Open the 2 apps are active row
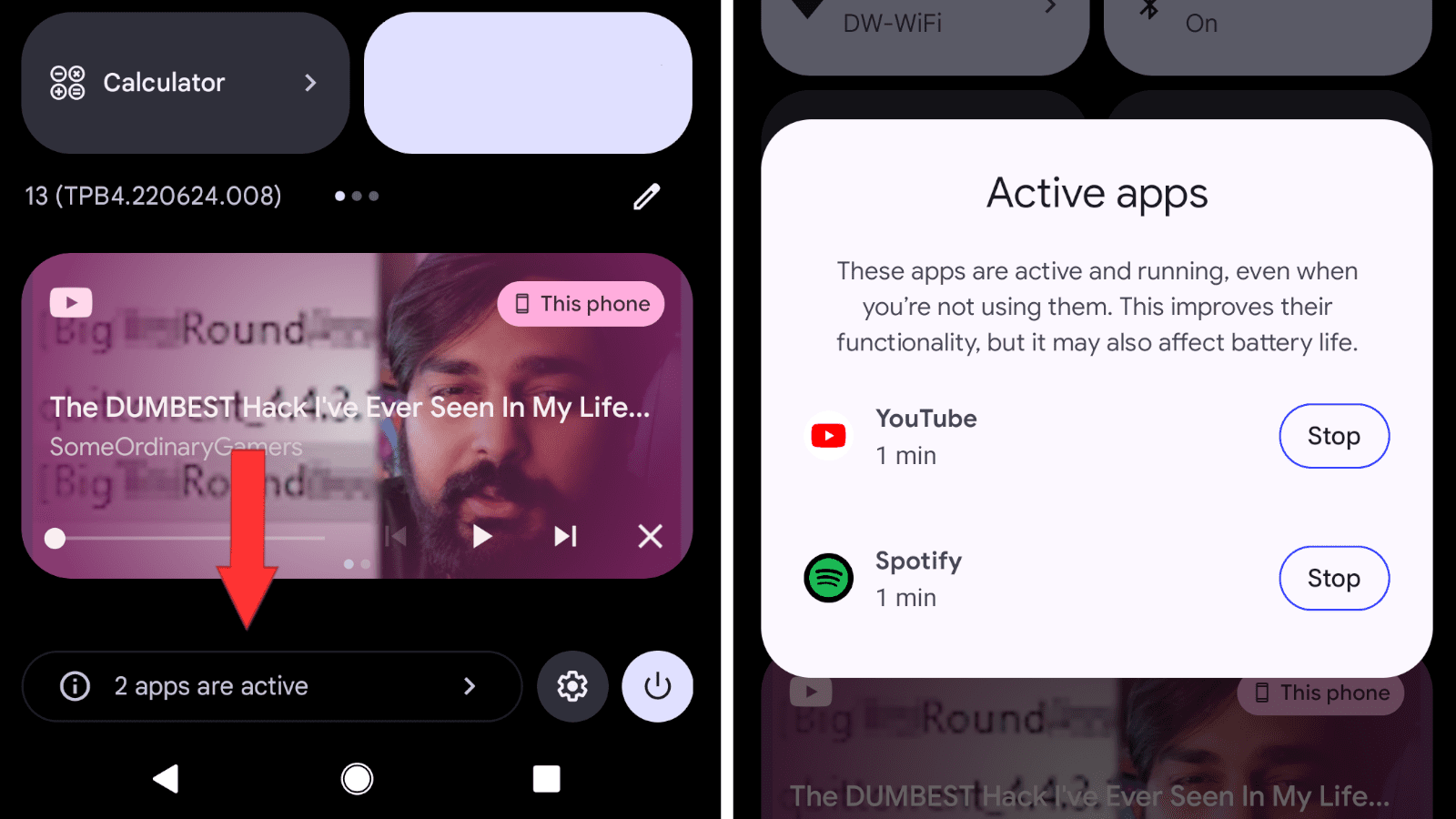 [271, 686]
